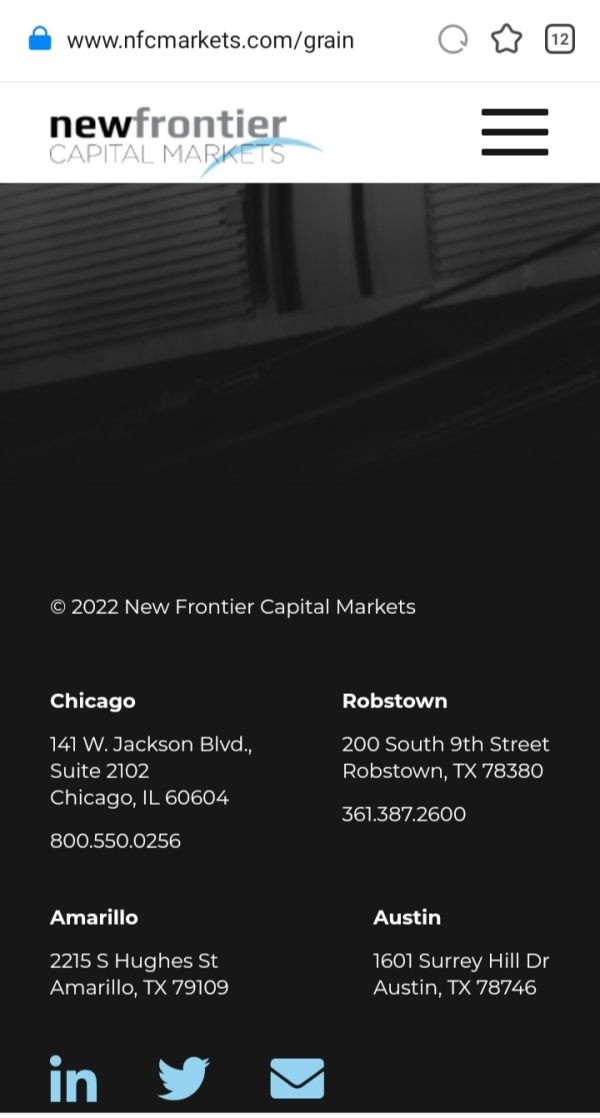Open the browser tab switcher showing 12
Image resolution: width=600 pixels, height=1118 pixels.
point(559,39)
